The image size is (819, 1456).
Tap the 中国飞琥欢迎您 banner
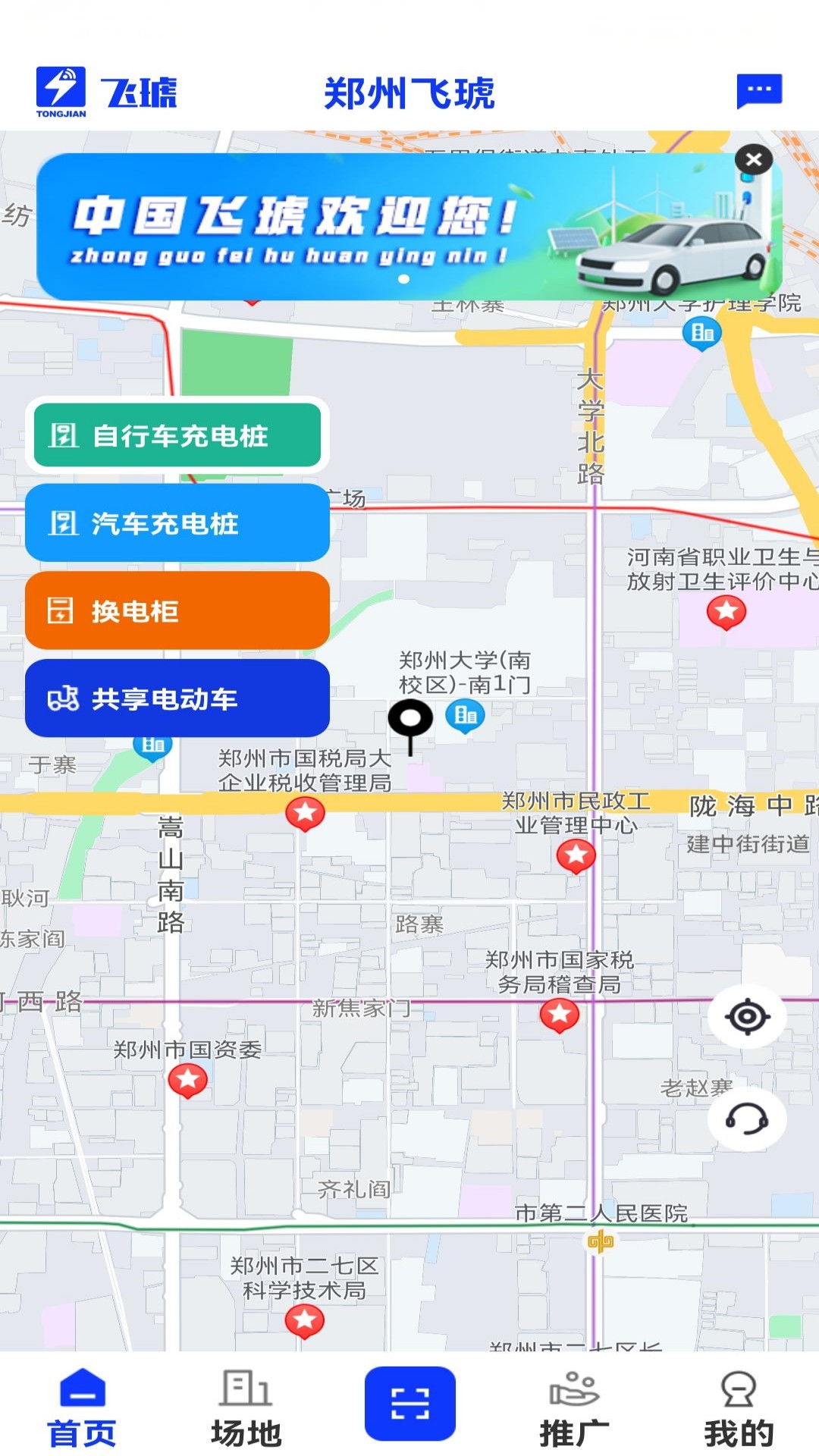pos(409,224)
